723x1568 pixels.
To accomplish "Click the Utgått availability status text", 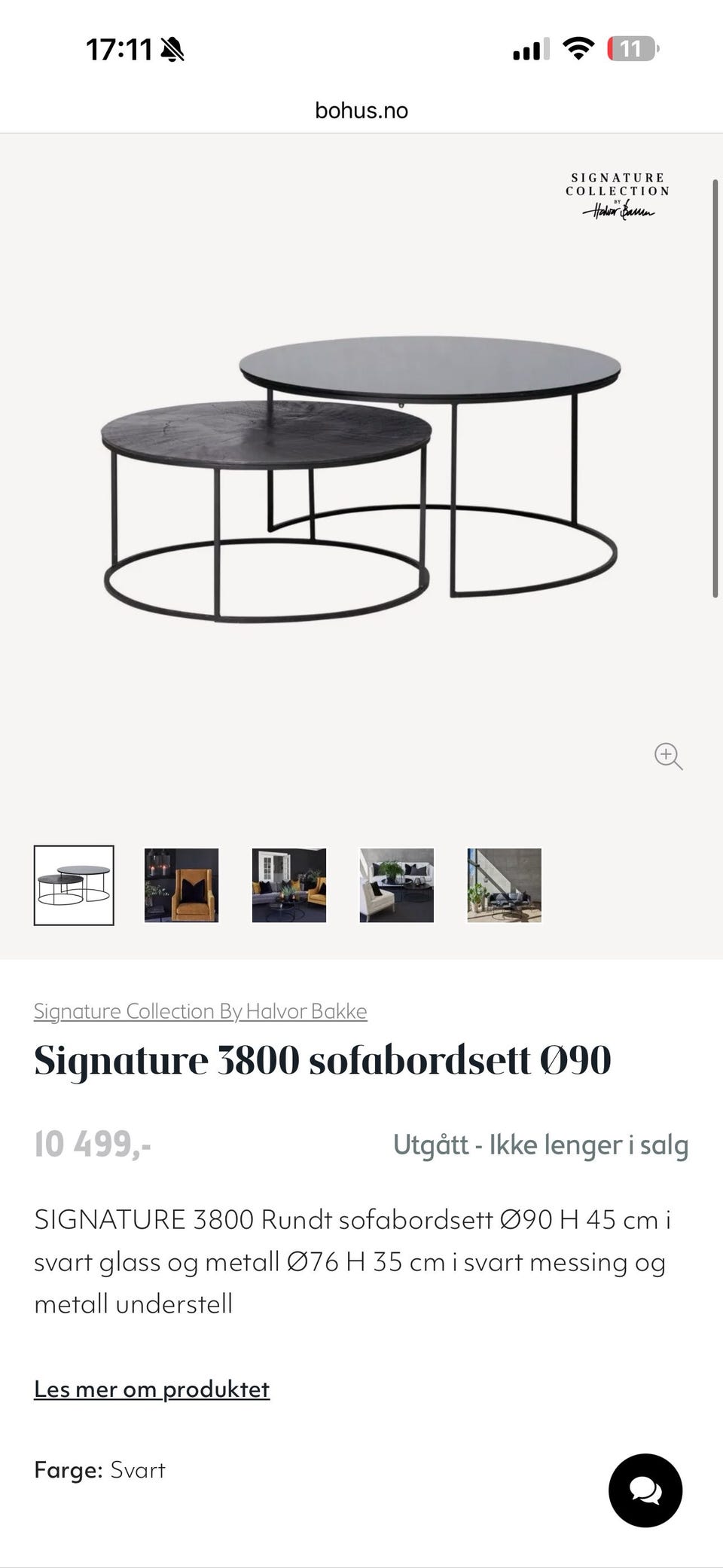I will click(541, 1145).
